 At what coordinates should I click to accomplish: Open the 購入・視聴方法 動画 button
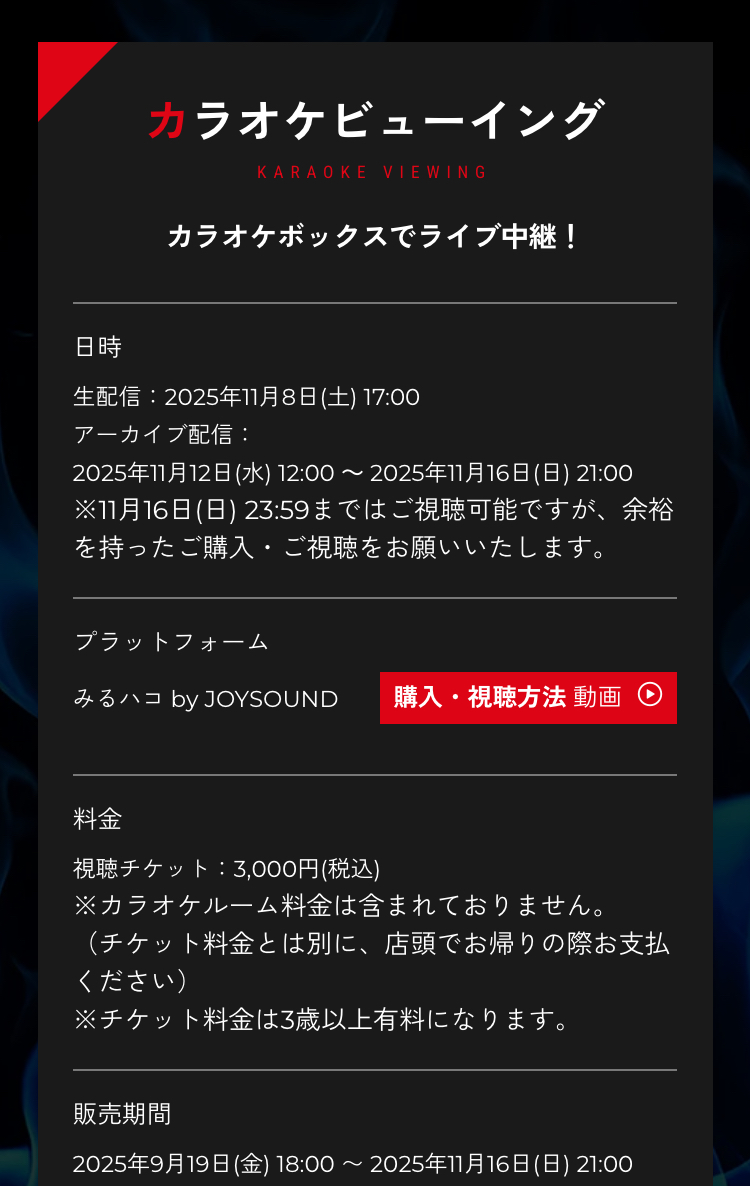tap(528, 697)
